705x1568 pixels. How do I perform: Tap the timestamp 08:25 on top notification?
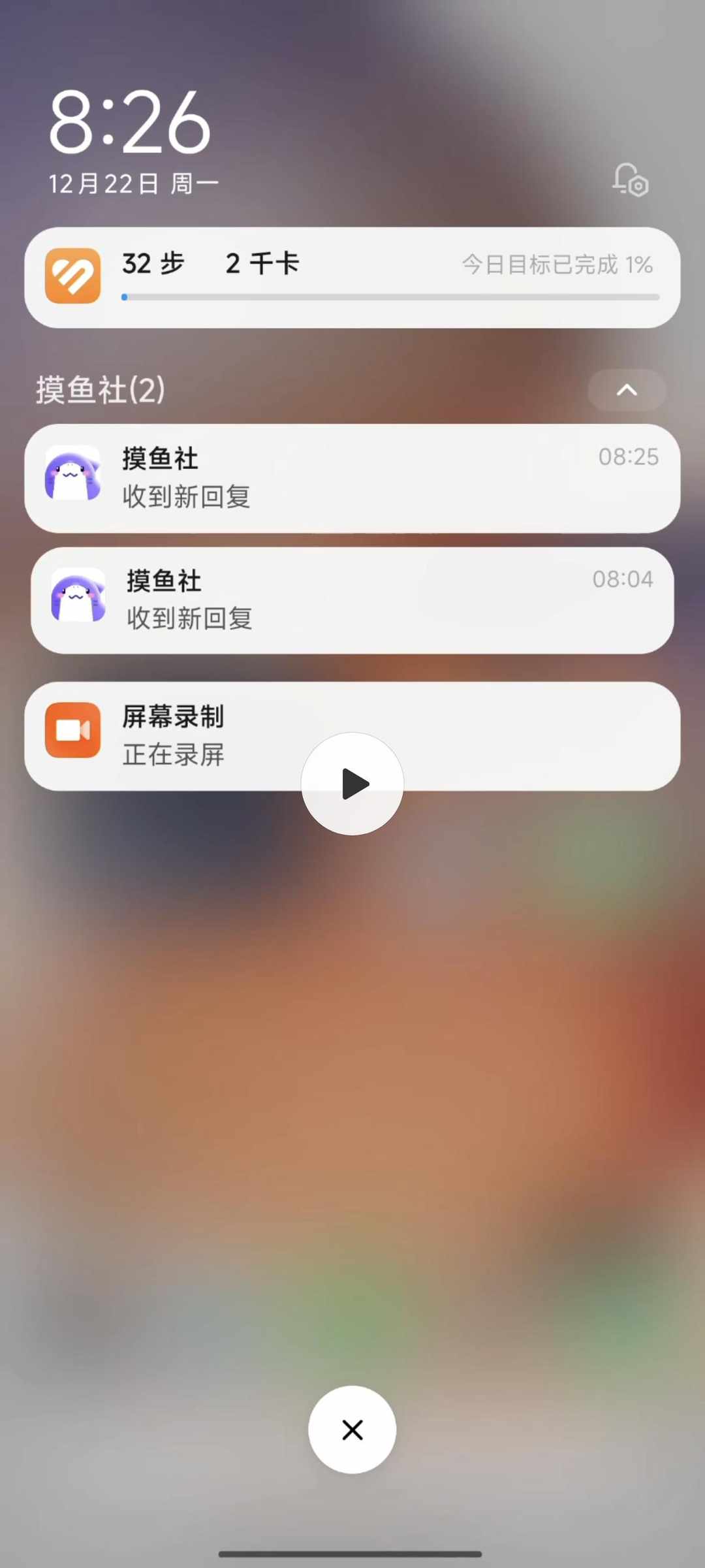(x=629, y=457)
